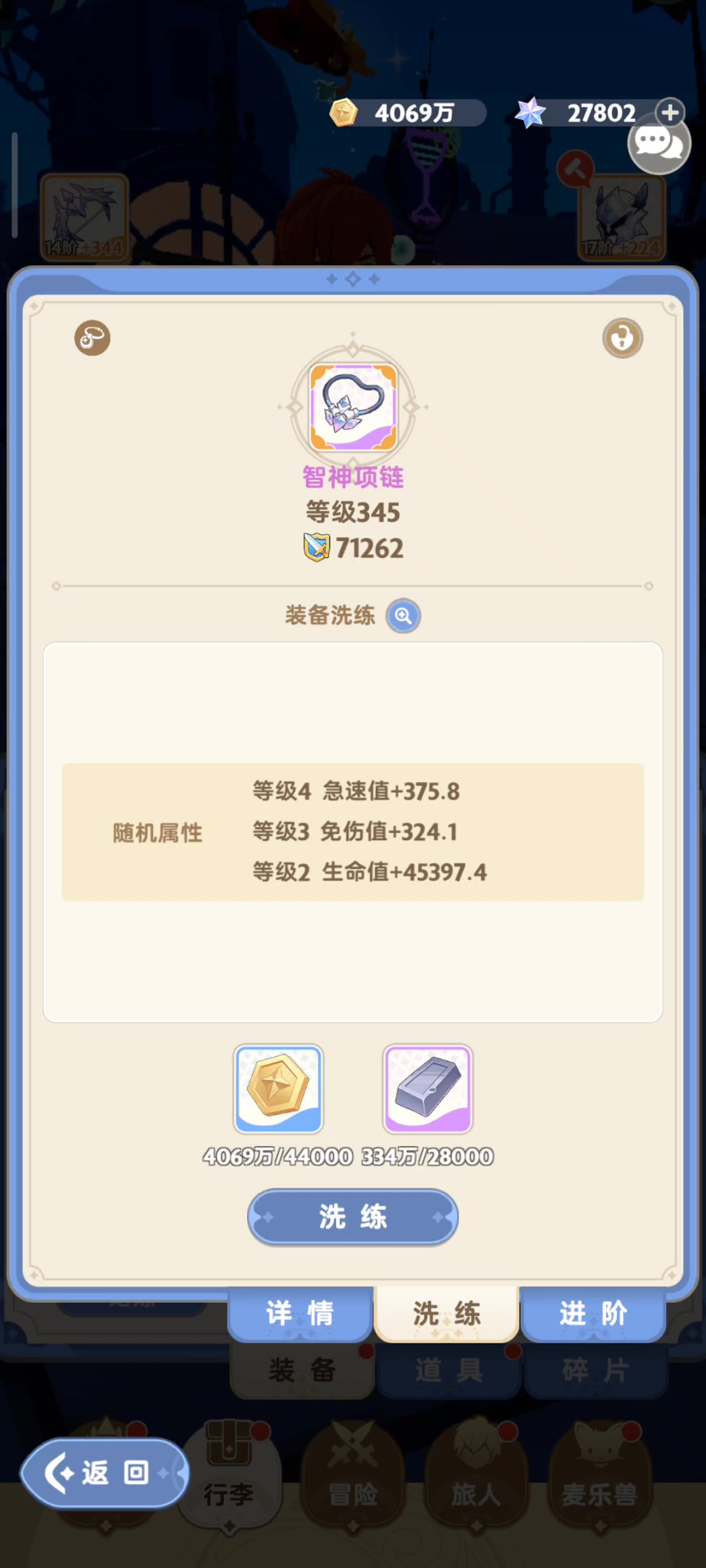The width and height of the screenshot is (706, 1568).
Task: Switch to the 详情 tab
Action: [x=300, y=1313]
